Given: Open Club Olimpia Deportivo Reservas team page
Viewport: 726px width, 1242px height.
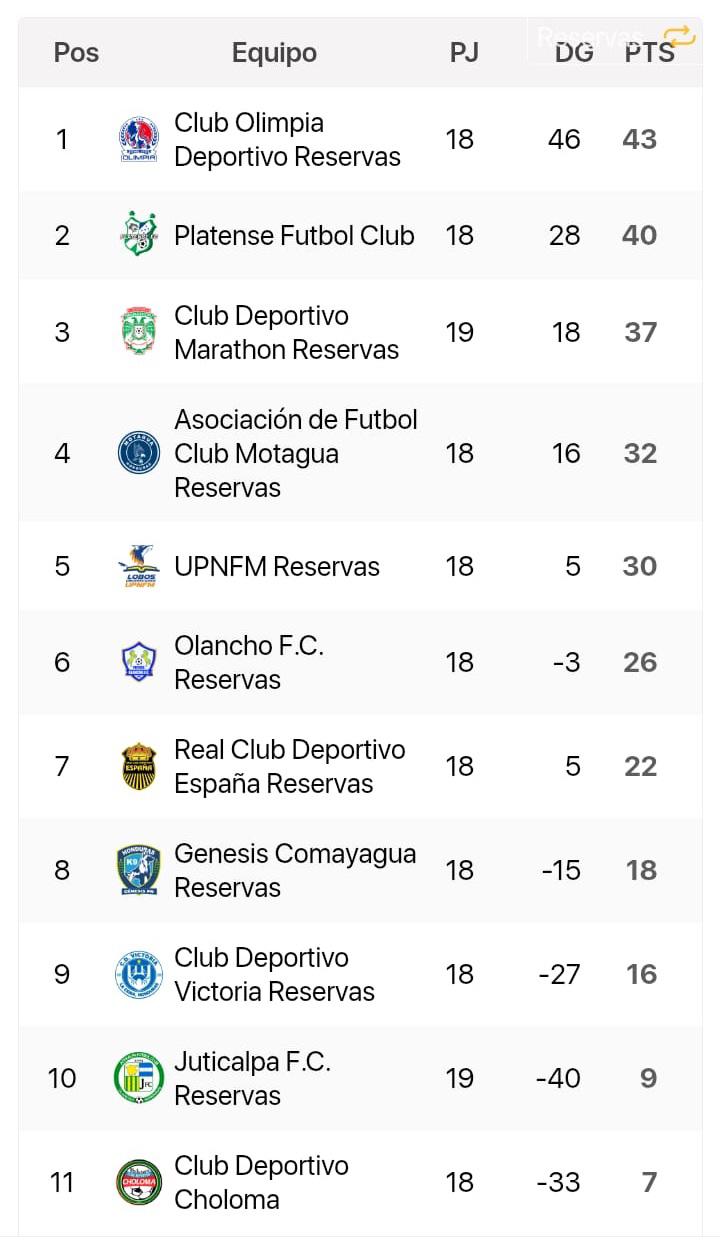Looking at the screenshot, I should [x=287, y=139].
